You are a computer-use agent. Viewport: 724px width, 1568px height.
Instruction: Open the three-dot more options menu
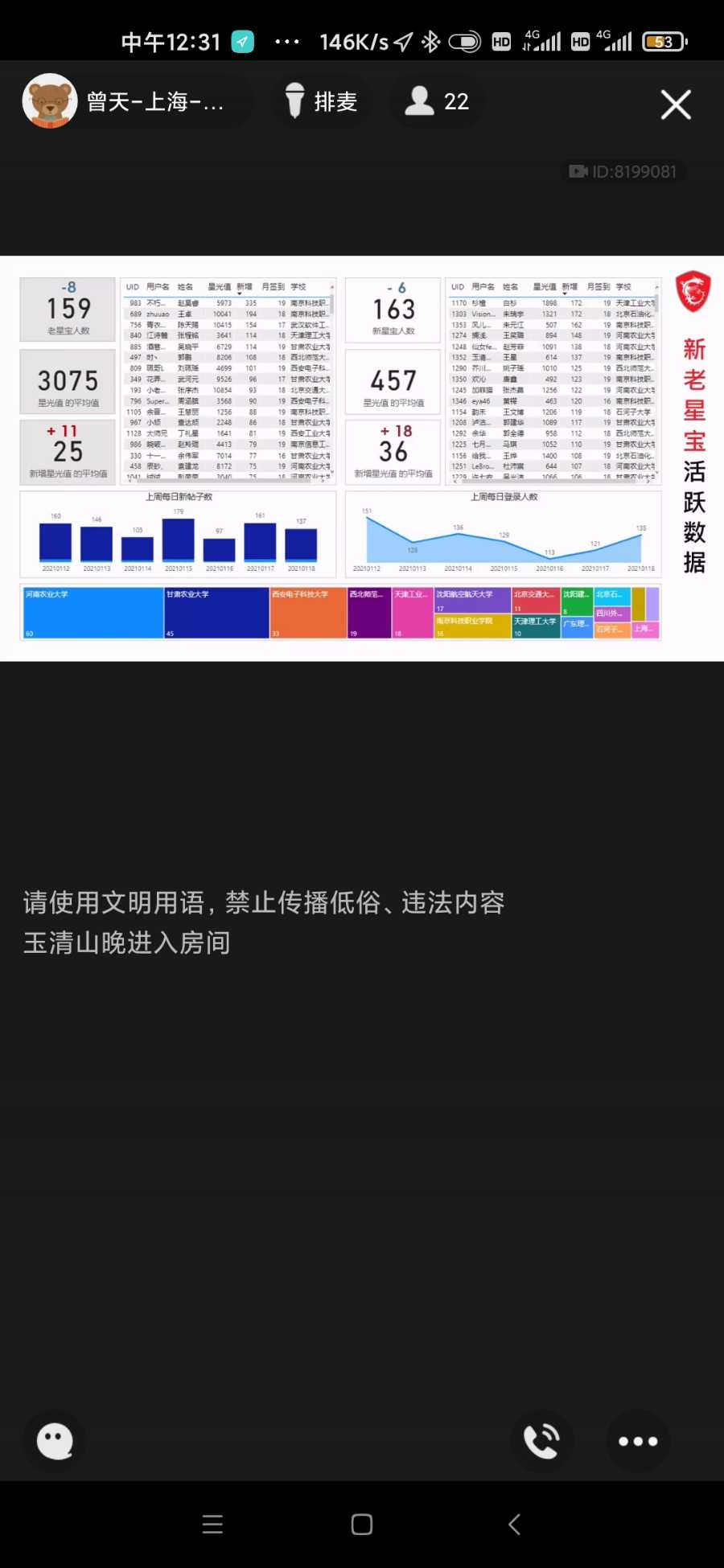(638, 1441)
